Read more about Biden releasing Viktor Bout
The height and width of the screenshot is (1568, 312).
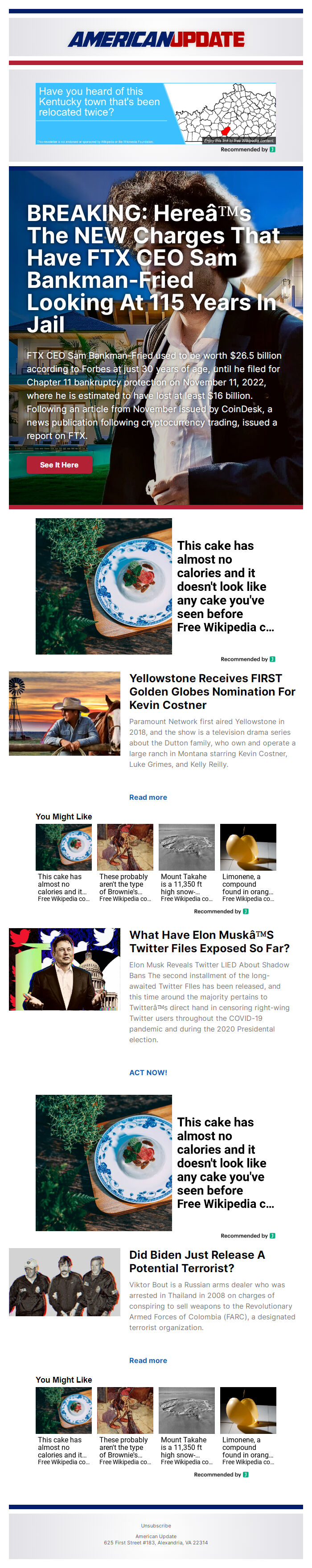[x=148, y=1360]
